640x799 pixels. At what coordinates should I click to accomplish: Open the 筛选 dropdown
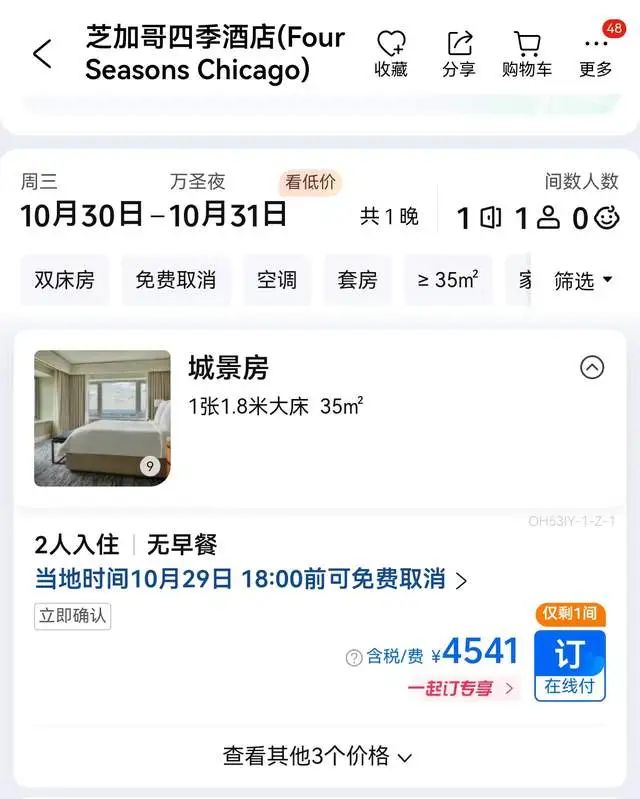pos(583,281)
